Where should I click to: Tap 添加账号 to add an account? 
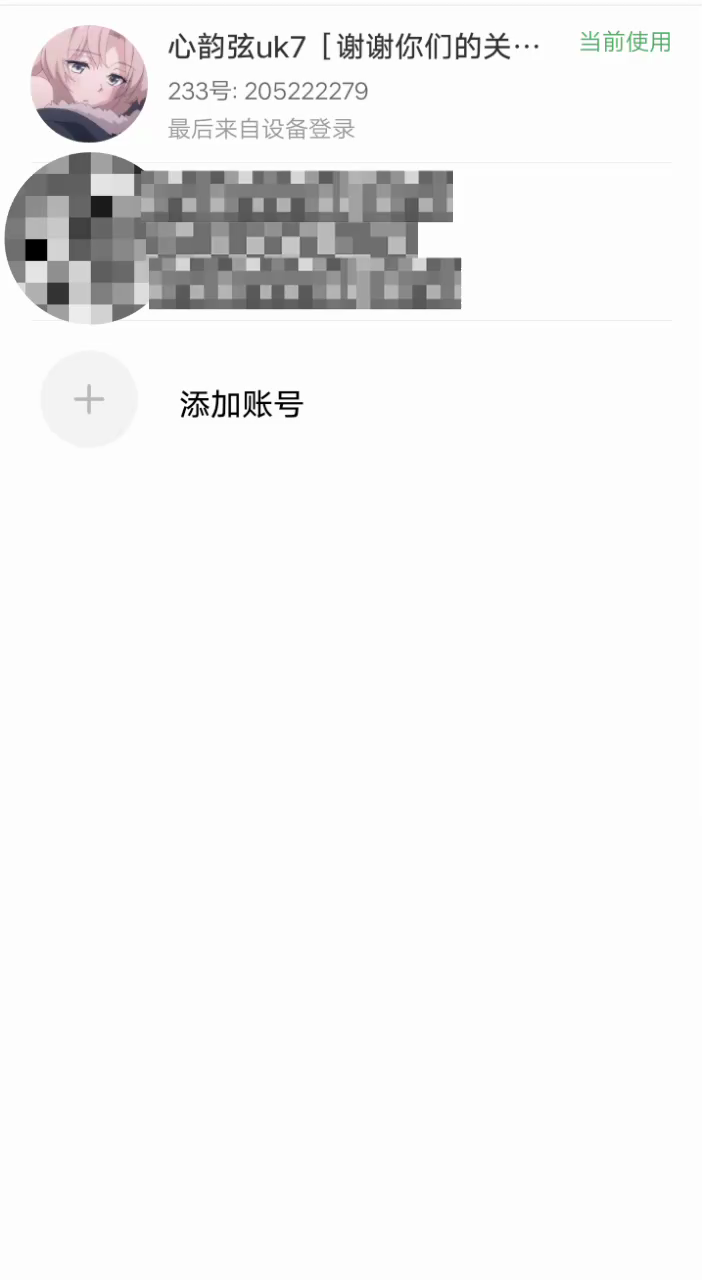241,404
